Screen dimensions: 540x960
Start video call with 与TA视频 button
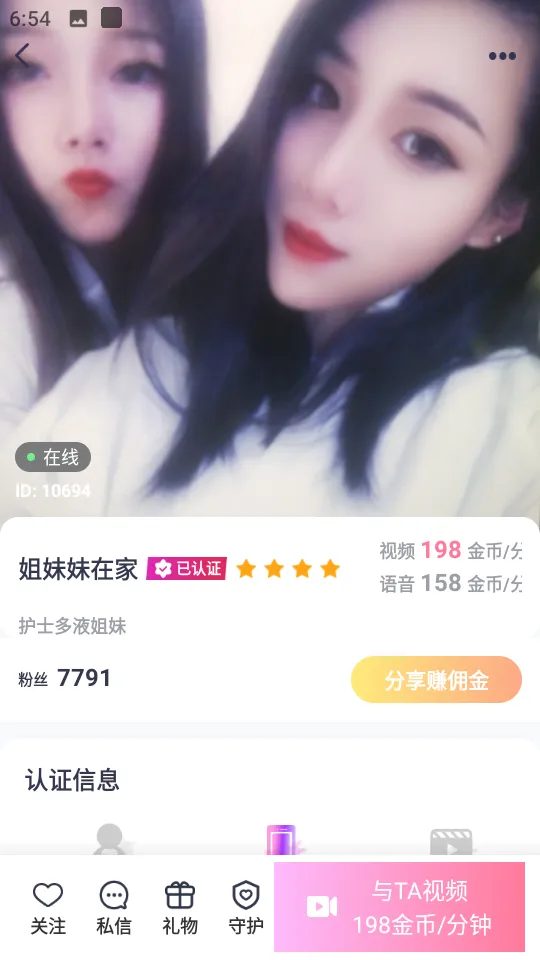click(399, 907)
